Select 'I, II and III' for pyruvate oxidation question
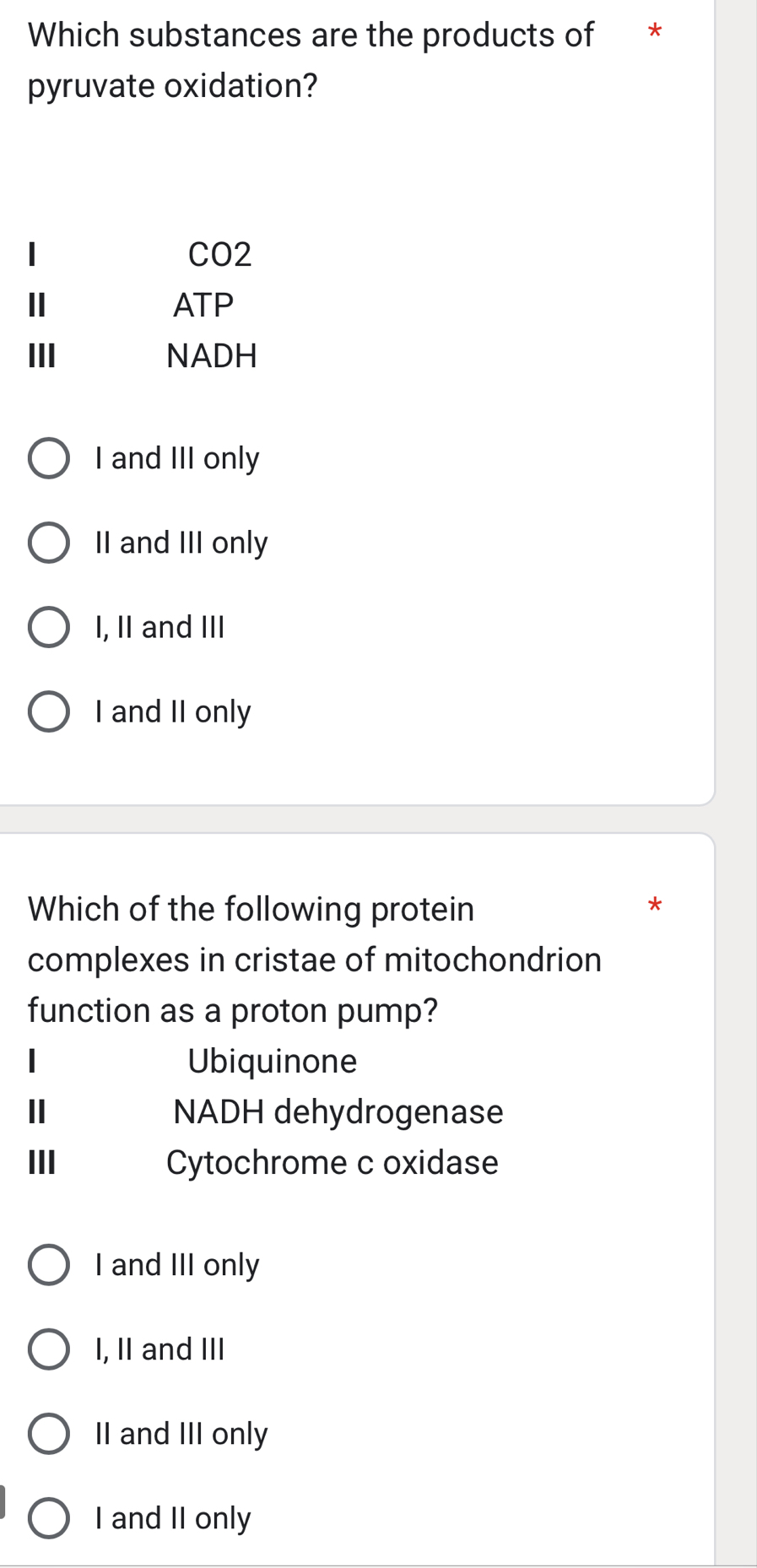757x1568 pixels. click(51, 627)
